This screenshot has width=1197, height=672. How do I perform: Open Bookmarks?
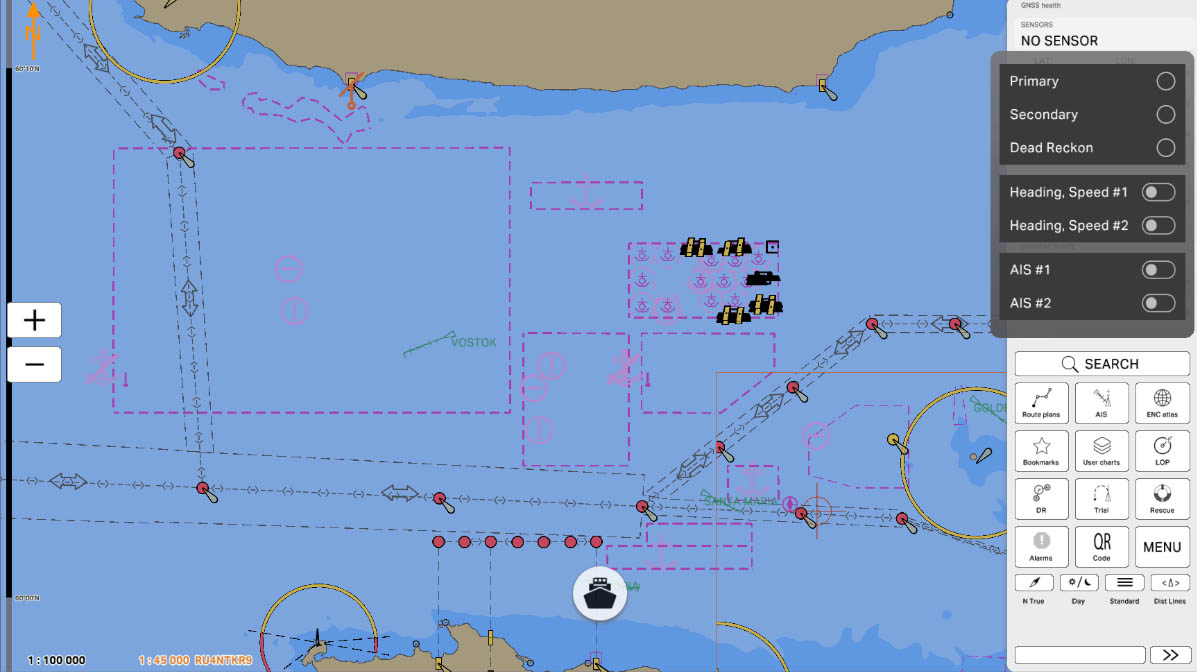click(1041, 450)
